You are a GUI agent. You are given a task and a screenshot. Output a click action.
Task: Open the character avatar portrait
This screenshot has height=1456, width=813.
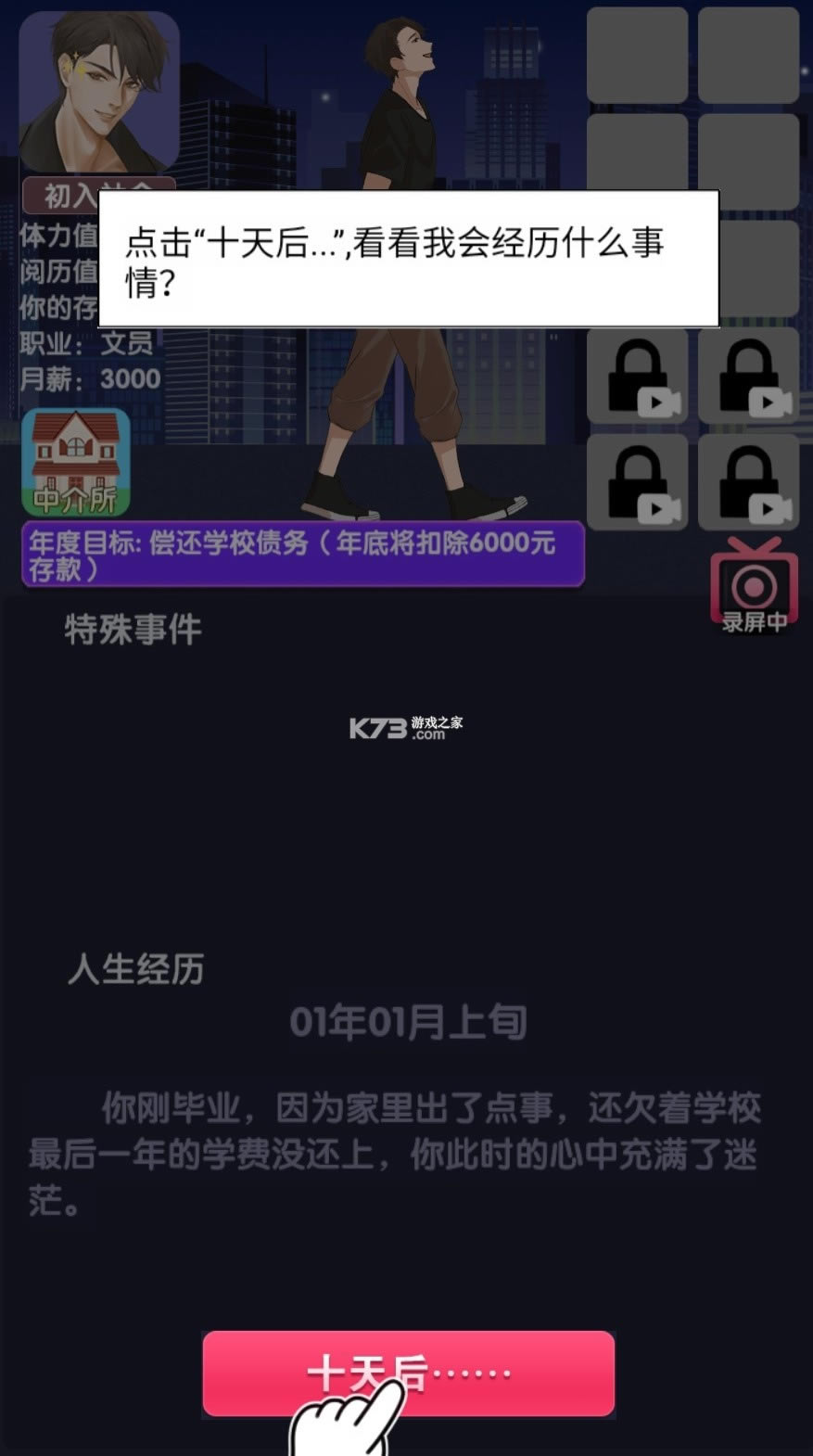[99, 91]
